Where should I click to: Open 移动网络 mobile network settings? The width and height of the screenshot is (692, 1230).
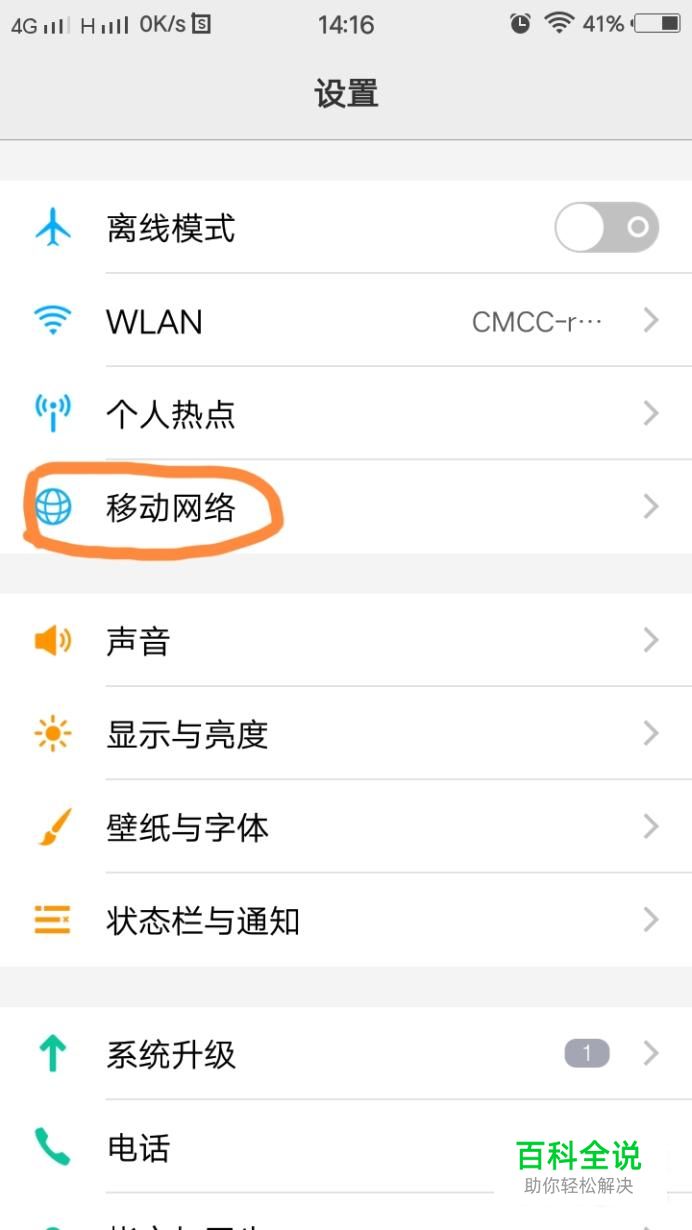tap(346, 508)
